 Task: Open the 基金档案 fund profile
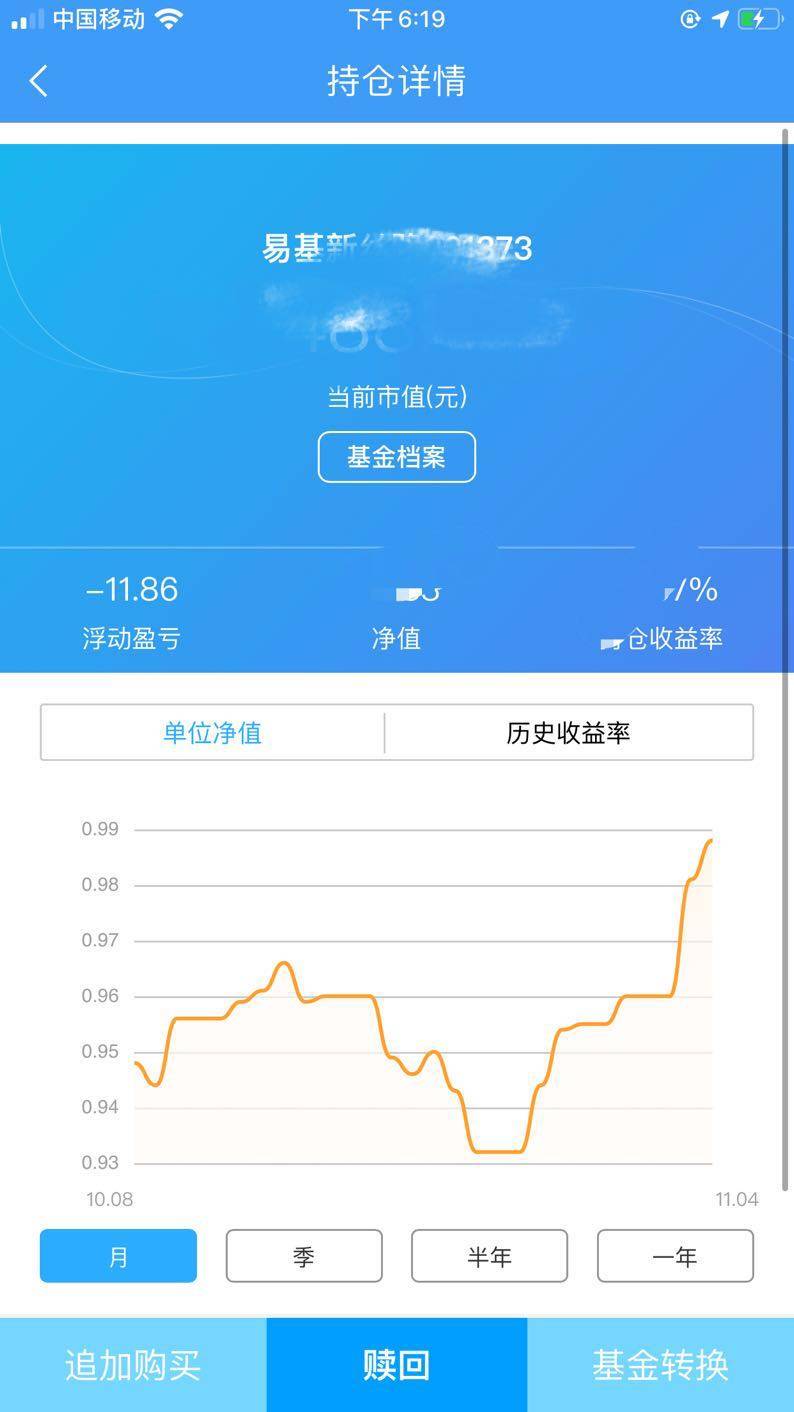pyautogui.click(x=397, y=457)
